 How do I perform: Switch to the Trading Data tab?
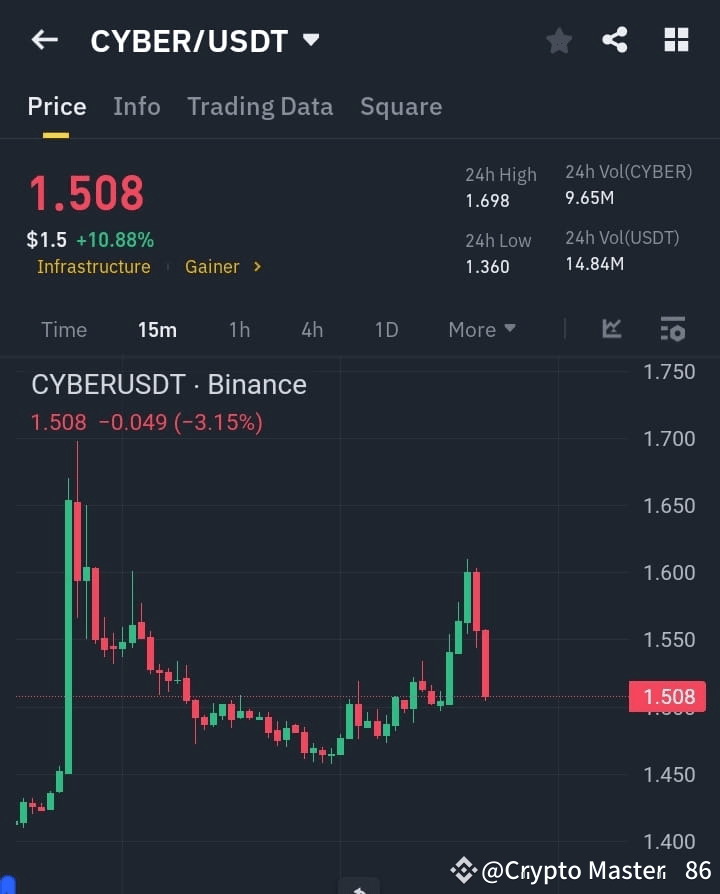pos(260,106)
